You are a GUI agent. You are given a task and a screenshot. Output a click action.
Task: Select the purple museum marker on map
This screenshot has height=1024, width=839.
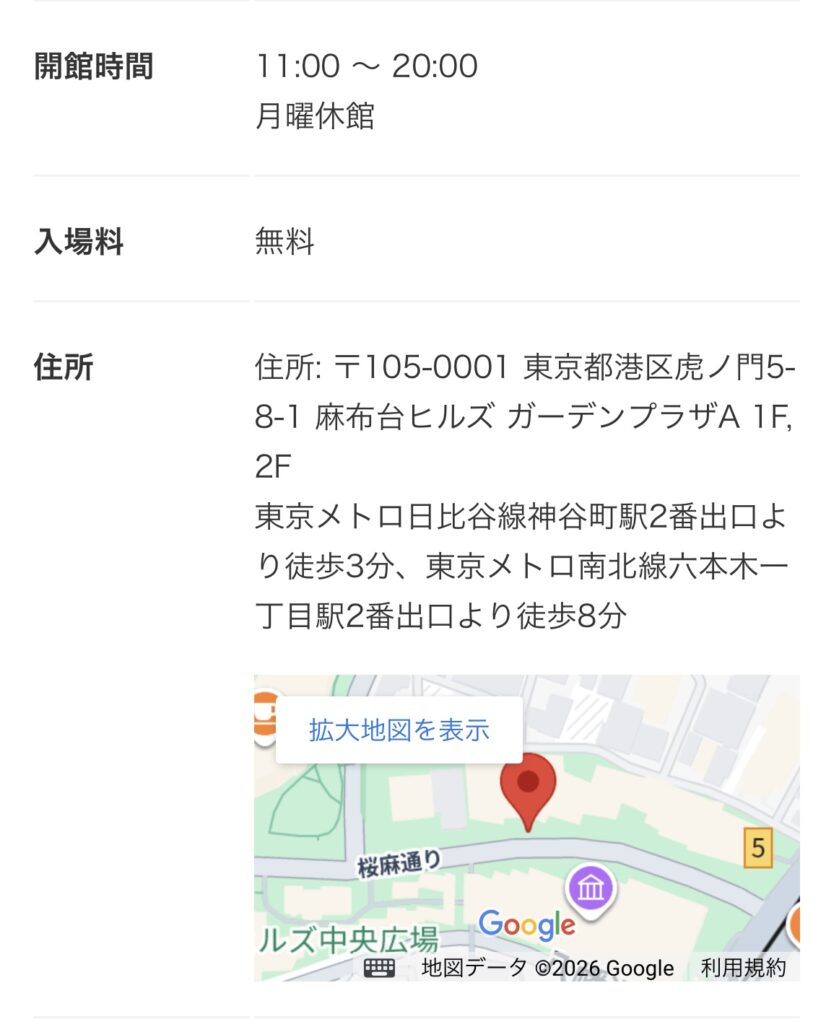pyautogui.click(x=591, y=887)
